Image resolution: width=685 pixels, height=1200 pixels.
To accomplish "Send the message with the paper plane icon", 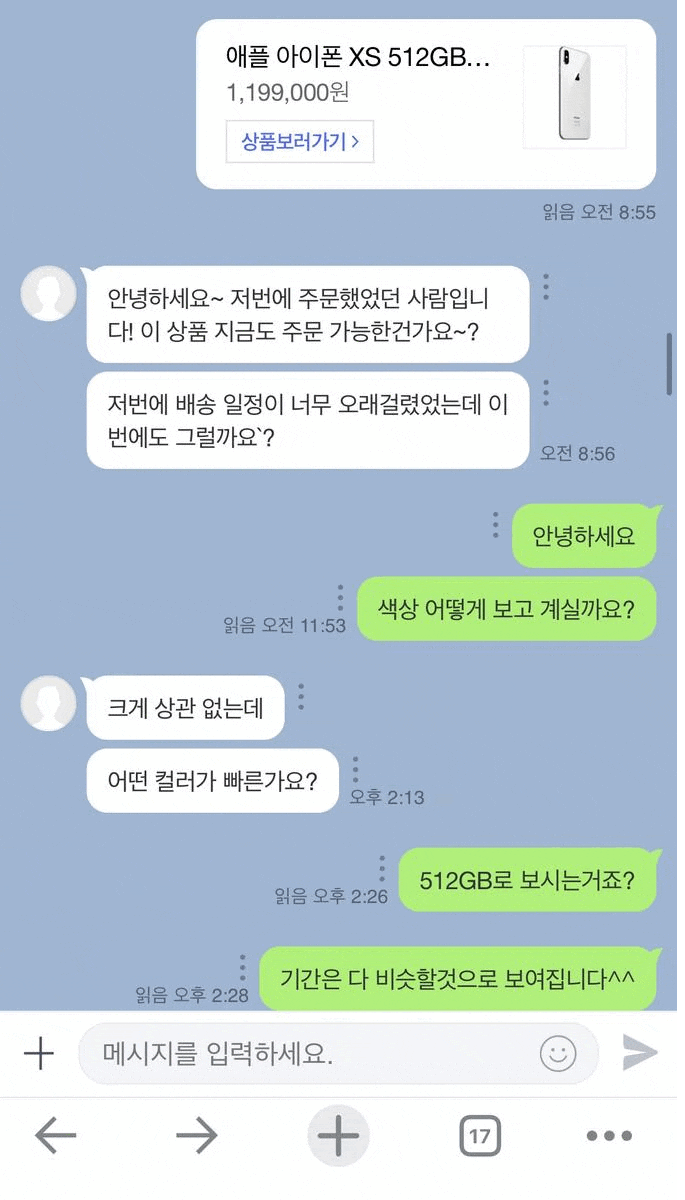I will coord(640,1053).
